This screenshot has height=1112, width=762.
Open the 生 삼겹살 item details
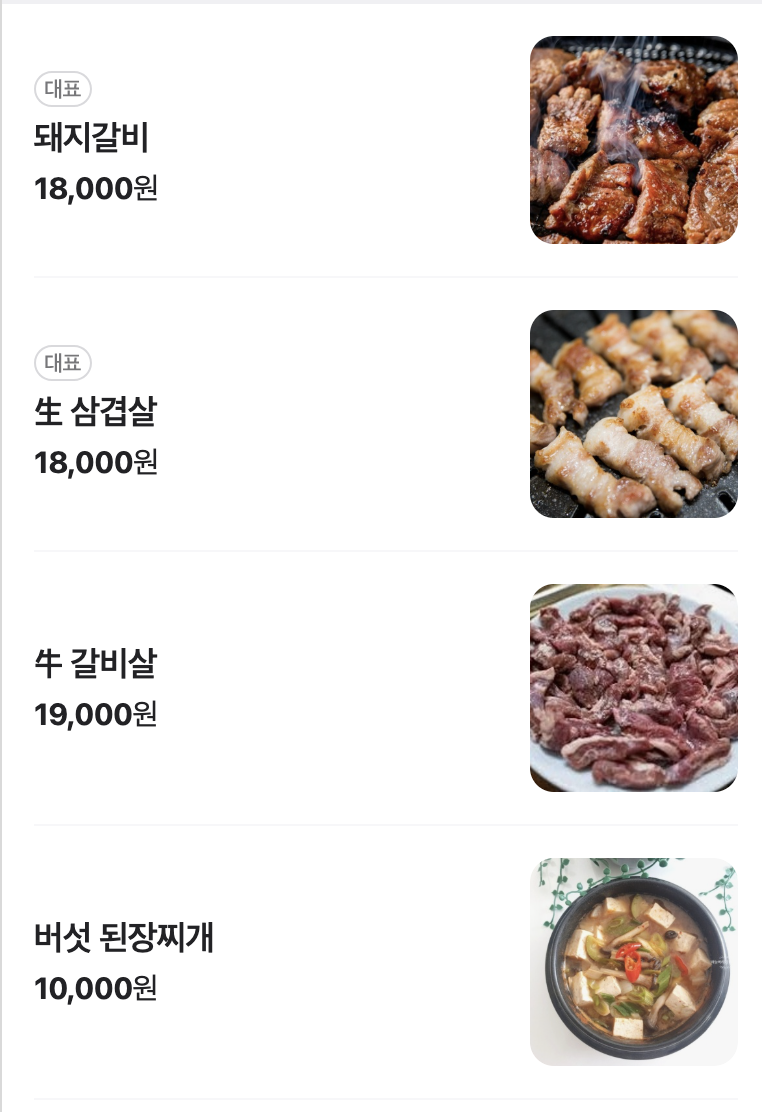pyautogui.click(x=380, y=413)
